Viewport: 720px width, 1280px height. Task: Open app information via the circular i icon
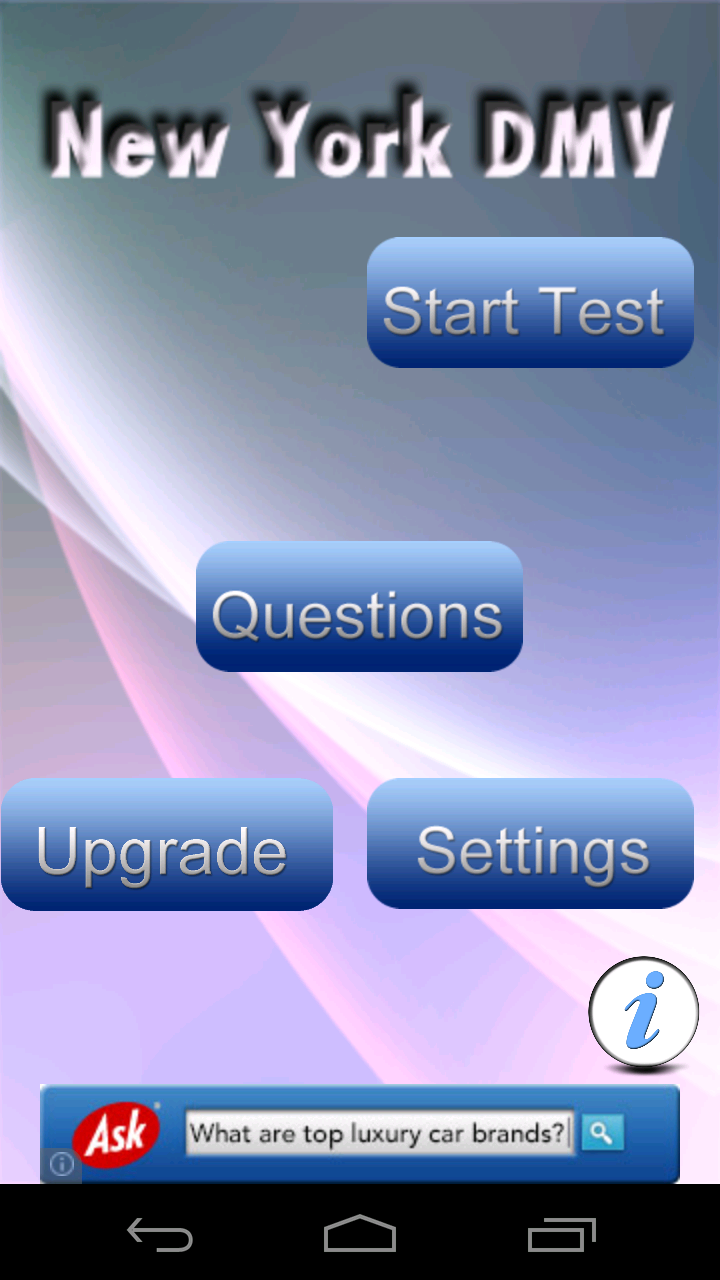pos(643,1013)
